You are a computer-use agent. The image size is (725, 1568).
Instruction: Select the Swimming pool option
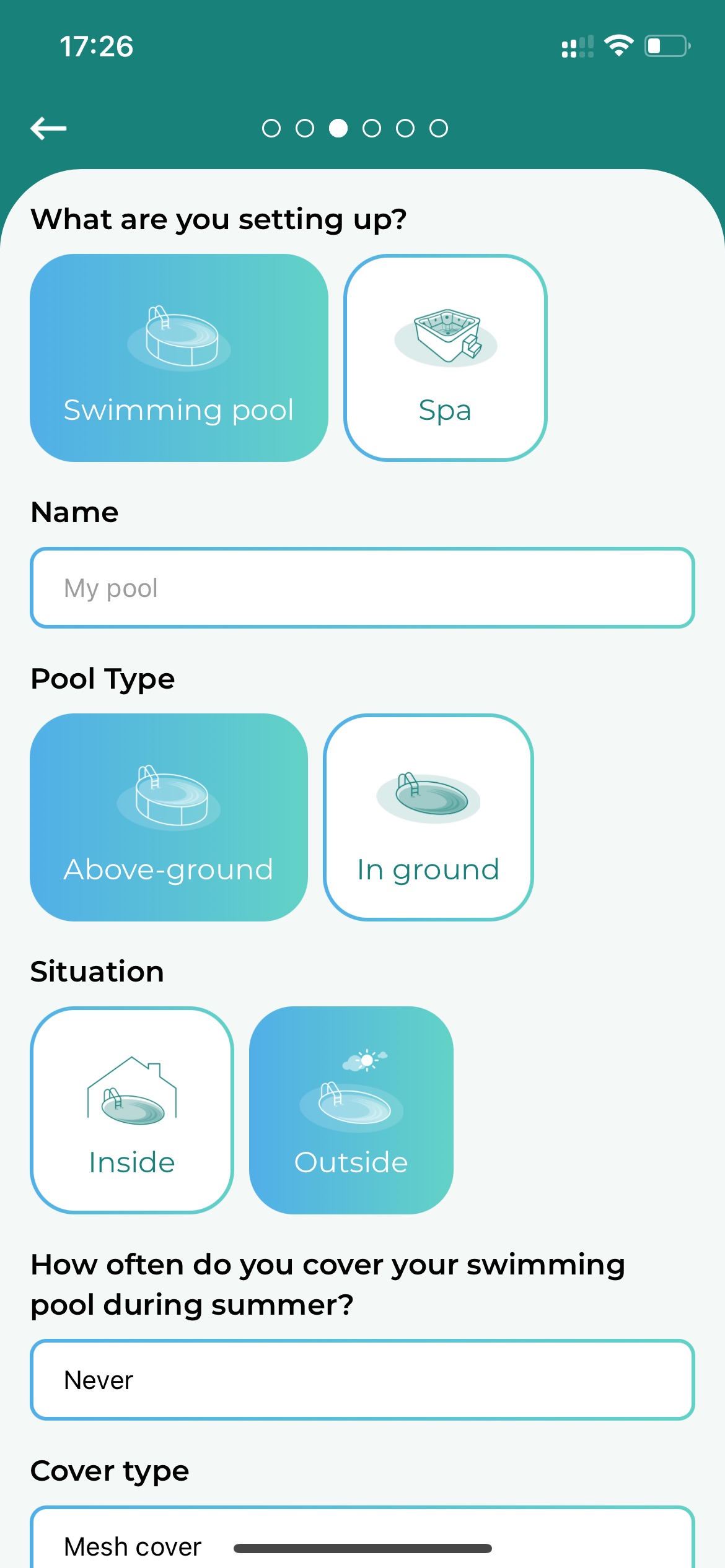(x=179, y=358)
